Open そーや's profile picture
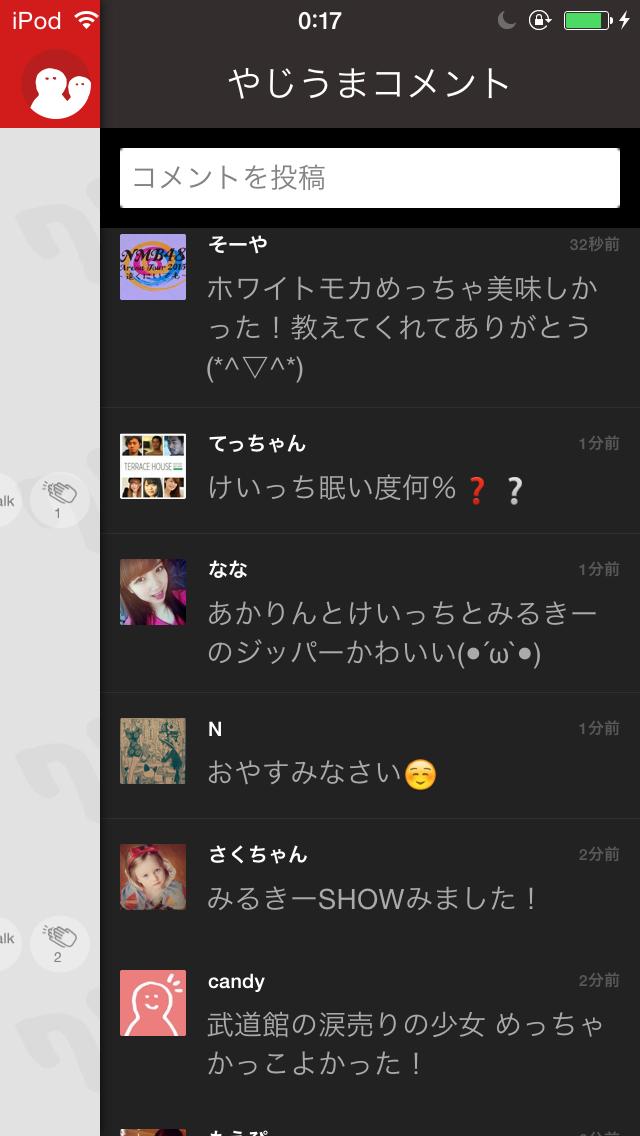The width and height of the screenshot is (640, 1136). coord(153,267)
